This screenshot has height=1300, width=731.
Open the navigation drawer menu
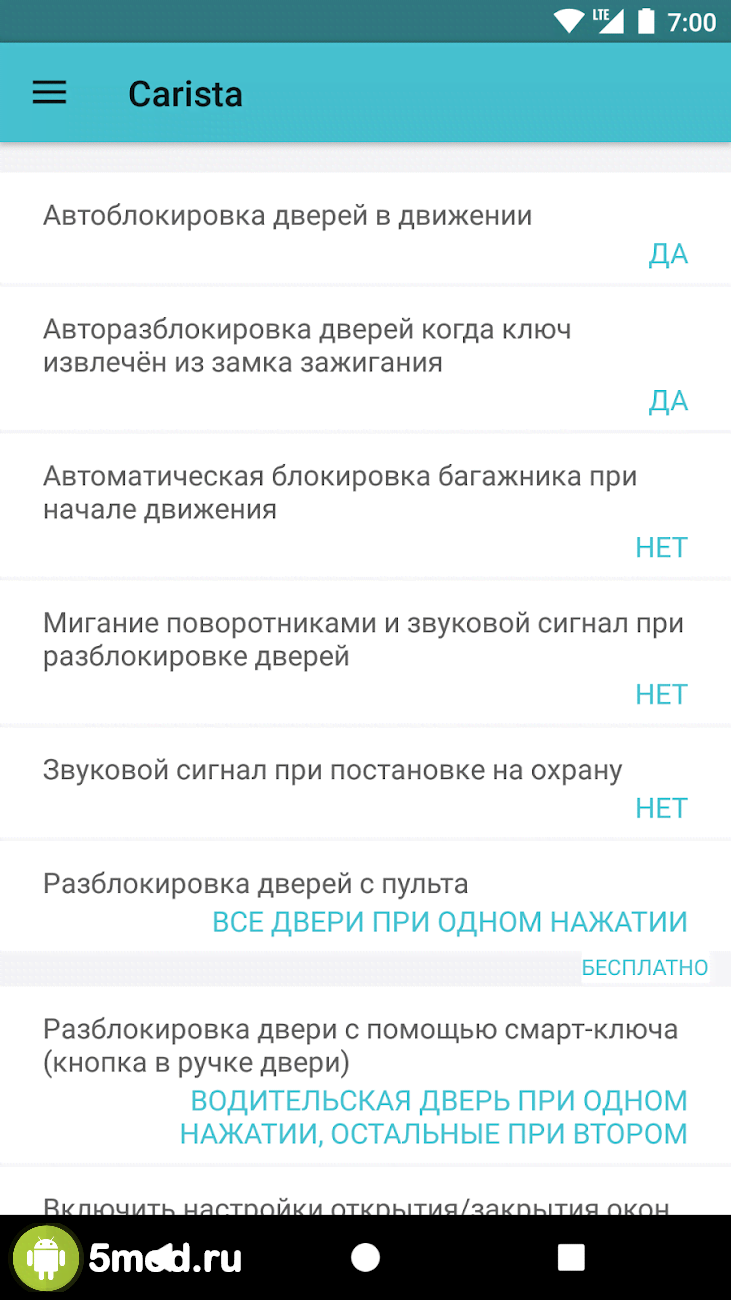click(x=49, y=94)
